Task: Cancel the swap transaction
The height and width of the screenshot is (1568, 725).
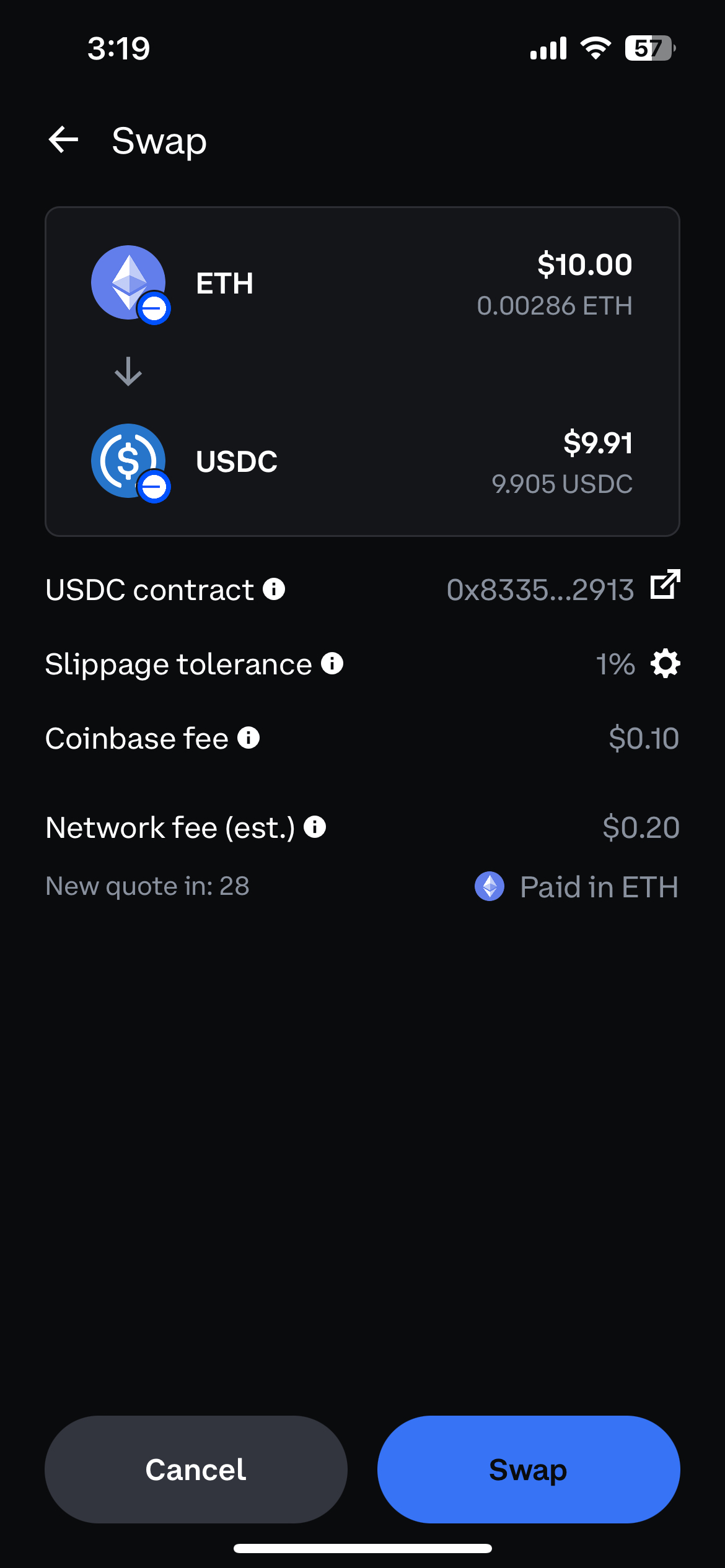Action: 195,1470
